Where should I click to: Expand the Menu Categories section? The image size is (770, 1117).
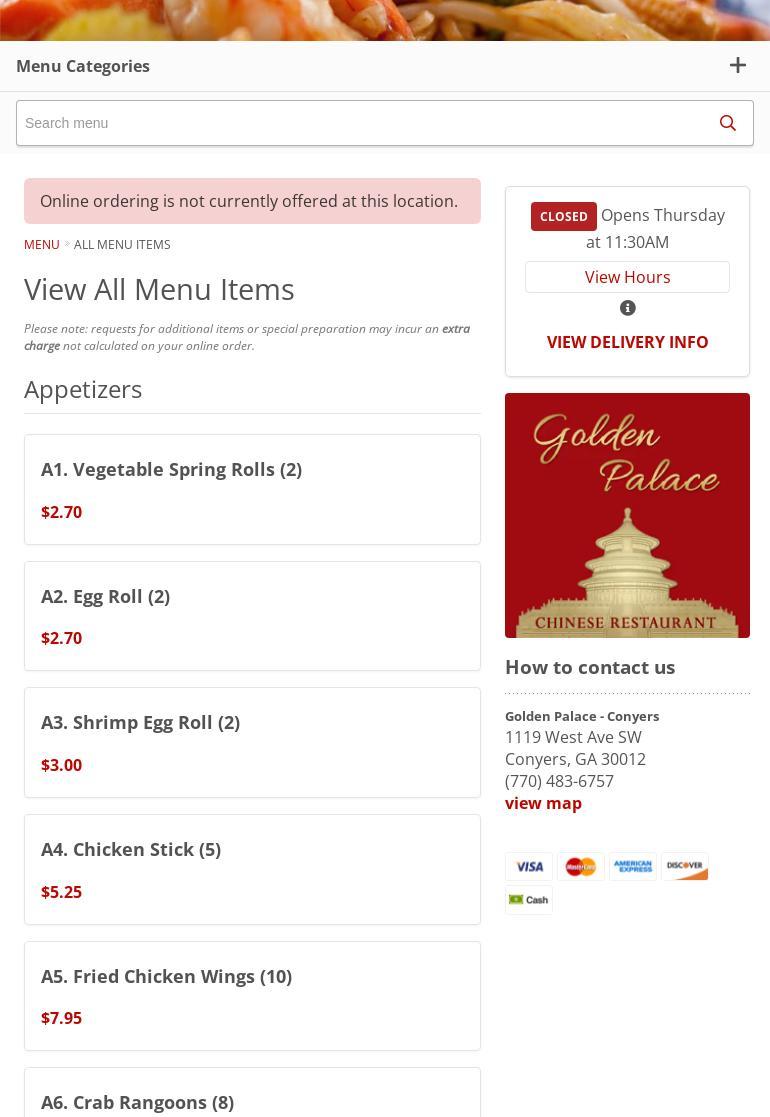coord(737,66)
